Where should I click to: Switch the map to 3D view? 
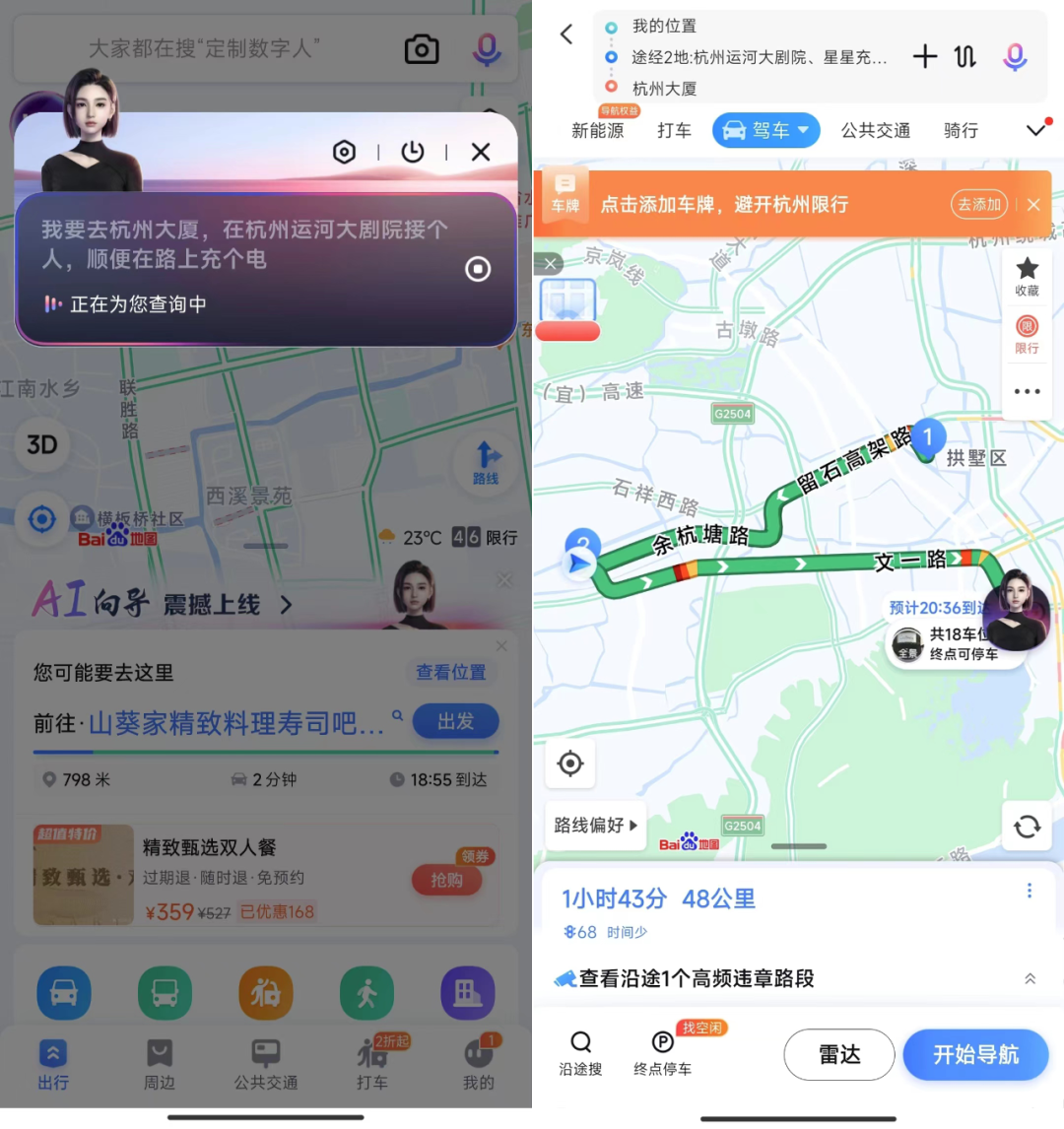coord(41,444)
